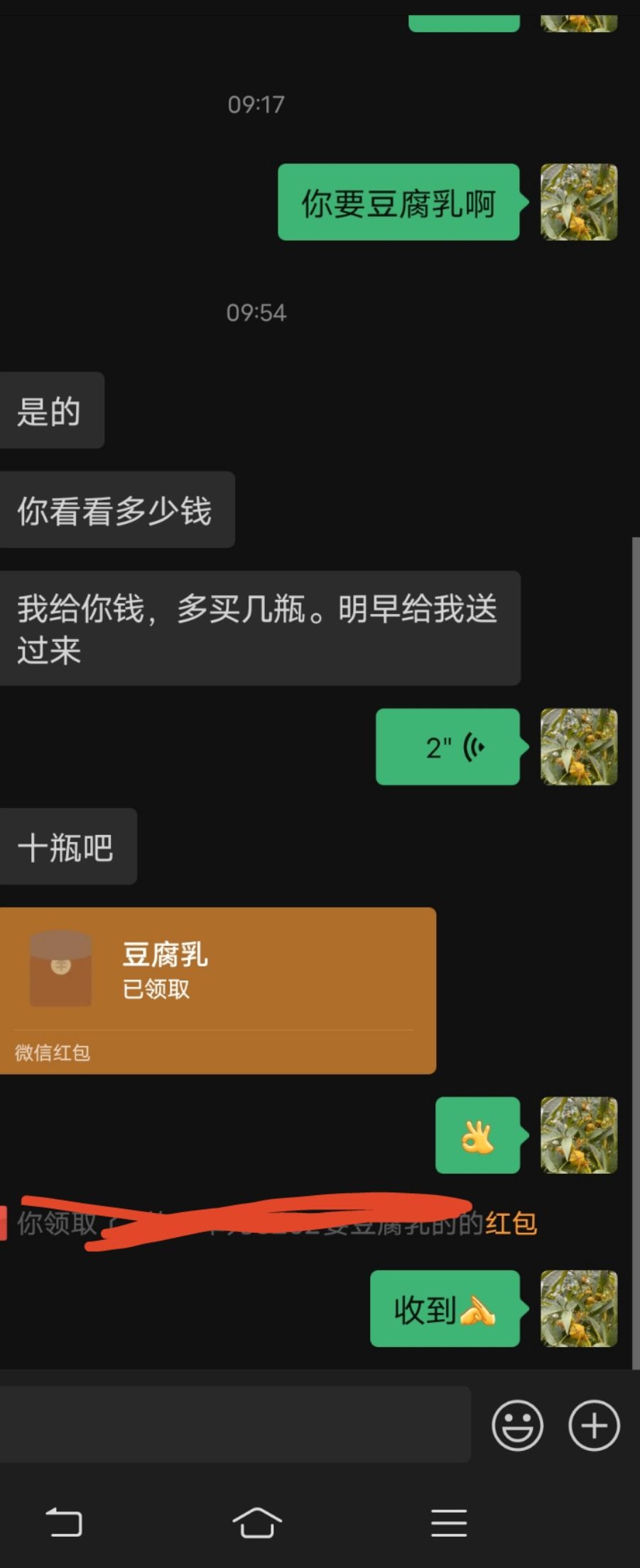The height and width of the screenshot is (1568, 640).
Task: Open the plus attachment menu
Action: tap(594, 1425)
